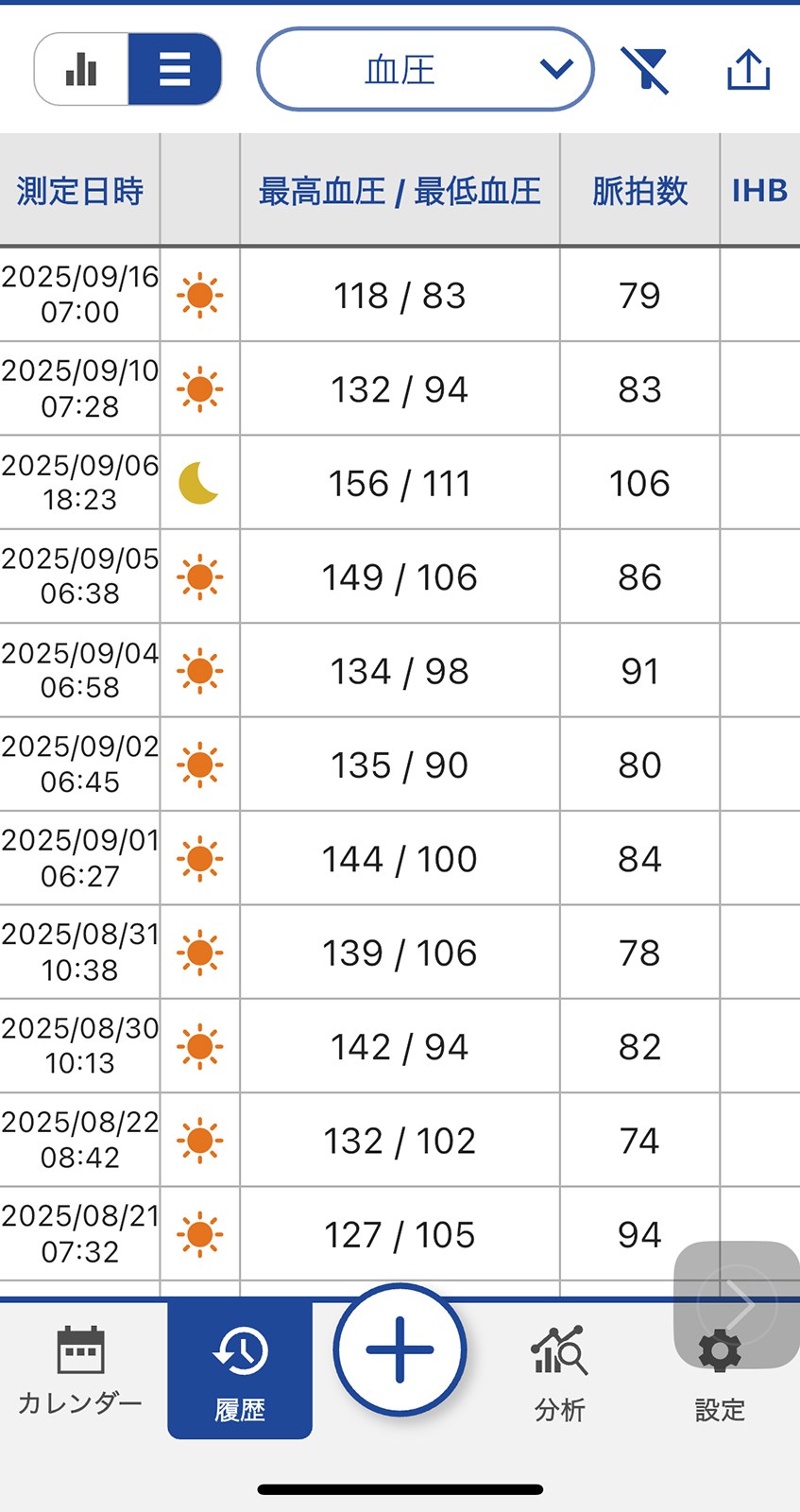View the 2025/08/22 08:42 entry

[400, 1141]
